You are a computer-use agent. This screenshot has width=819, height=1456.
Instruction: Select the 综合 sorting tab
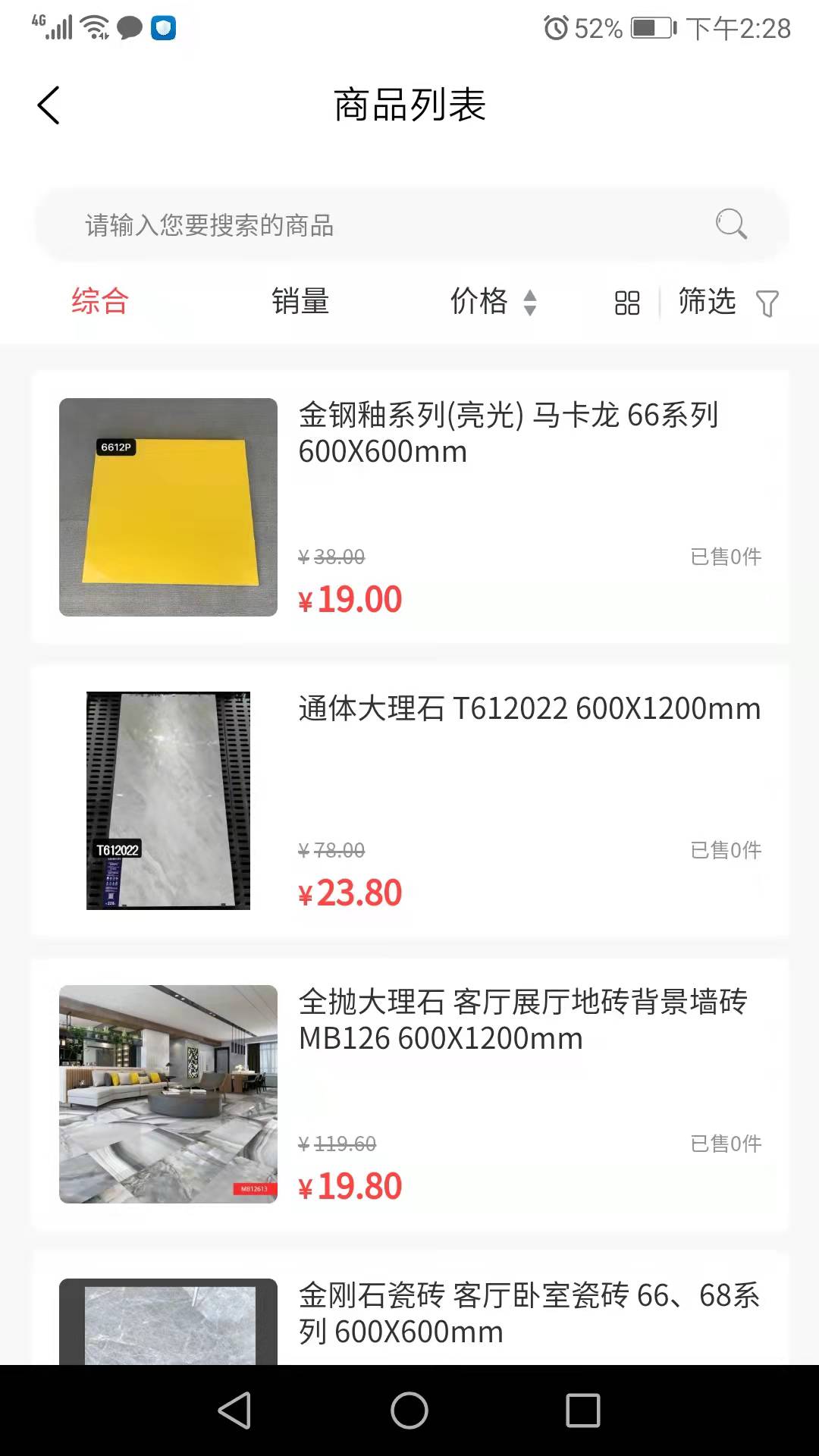coord(100,301)
